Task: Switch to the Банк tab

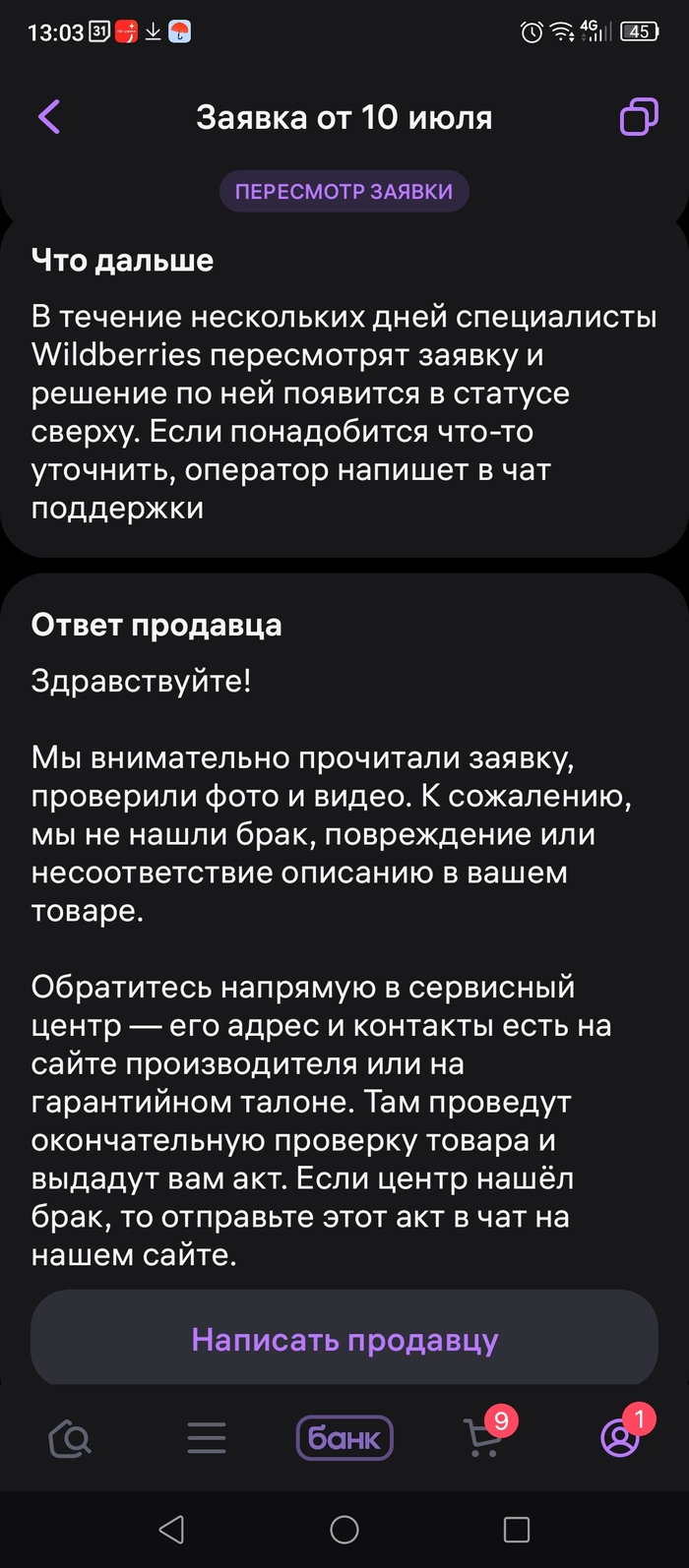Action: 344,1439
